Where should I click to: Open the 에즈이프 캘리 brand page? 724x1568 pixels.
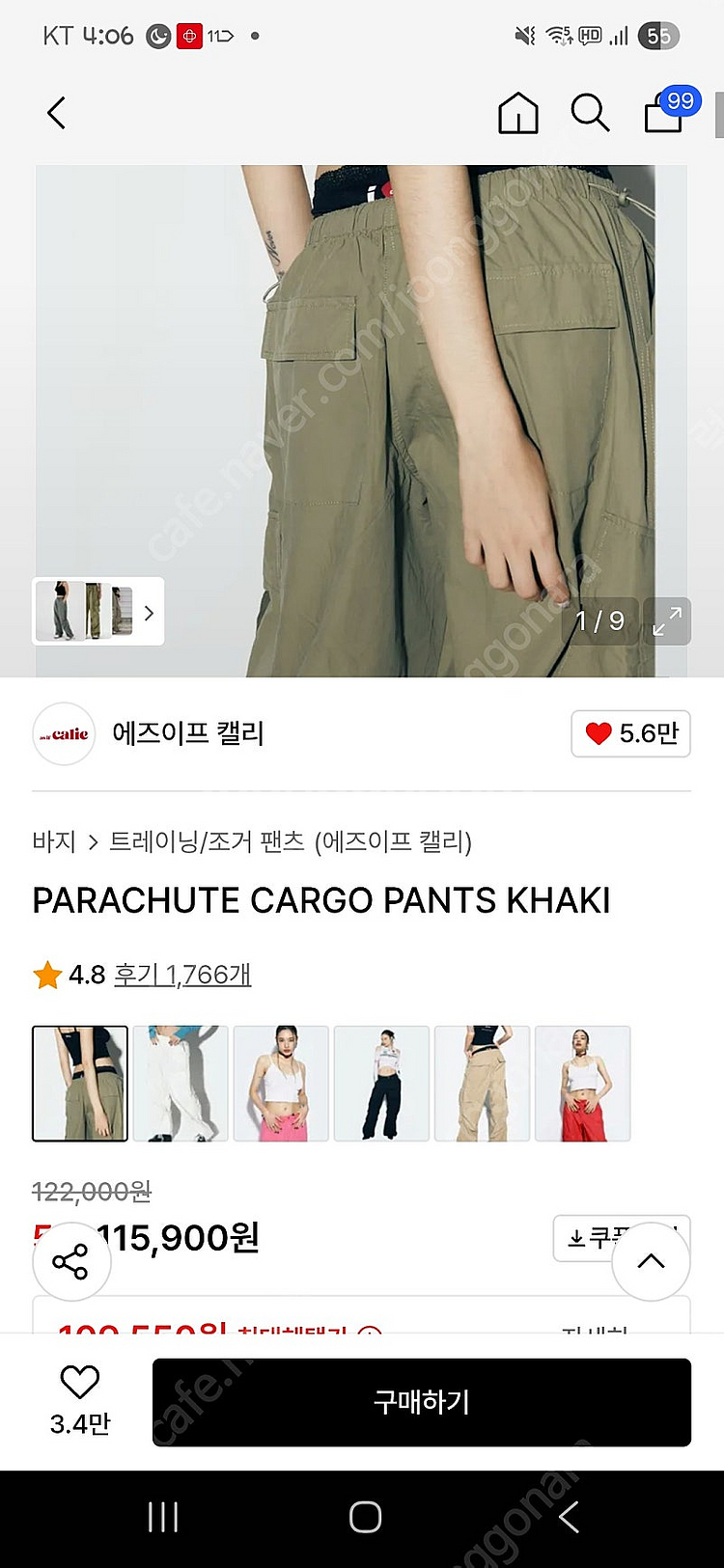coord(187,733)
